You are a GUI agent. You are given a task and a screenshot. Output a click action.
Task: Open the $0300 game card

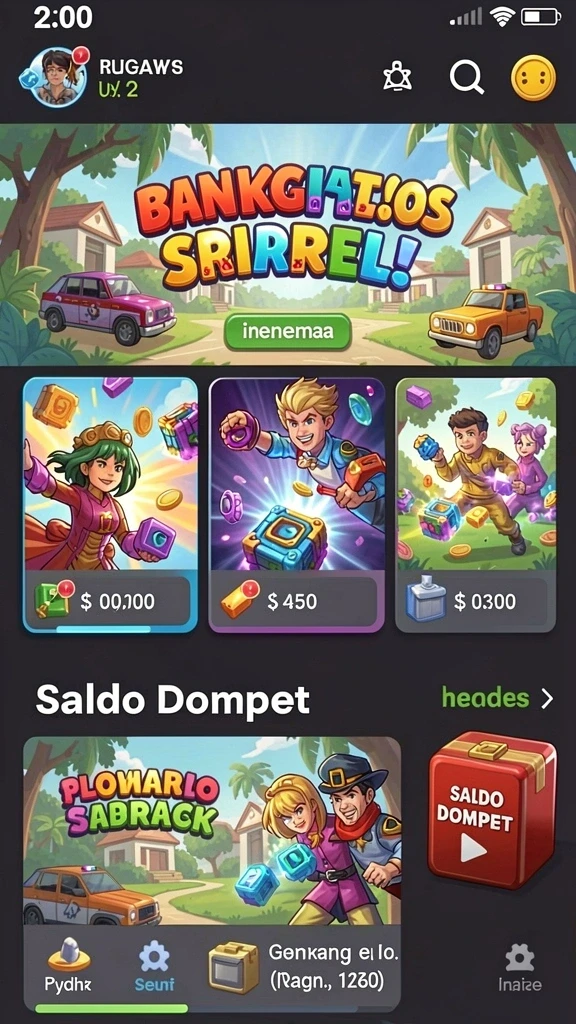pos(475,507)
